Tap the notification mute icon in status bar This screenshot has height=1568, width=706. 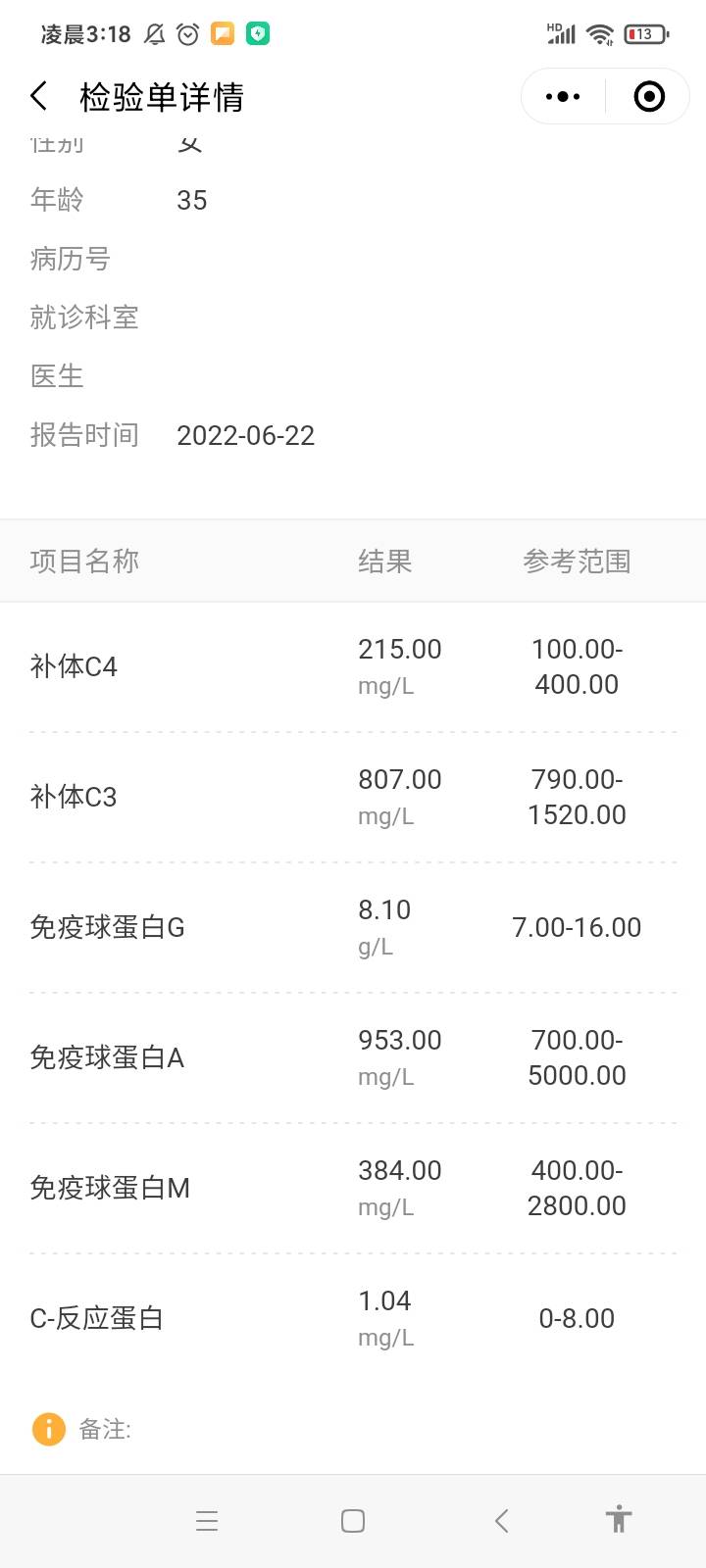[153, 32]
